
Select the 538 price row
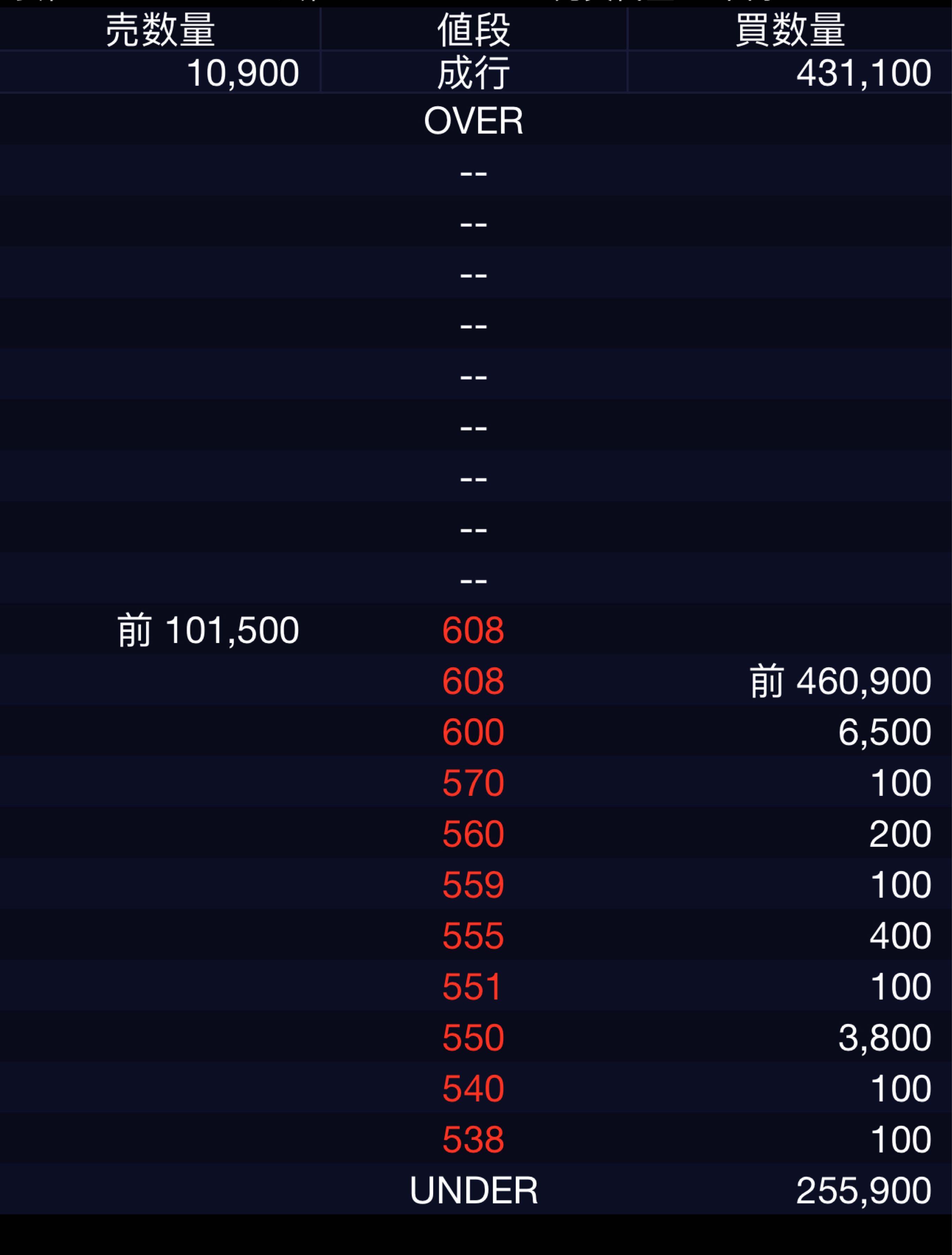click(474, 1139)
